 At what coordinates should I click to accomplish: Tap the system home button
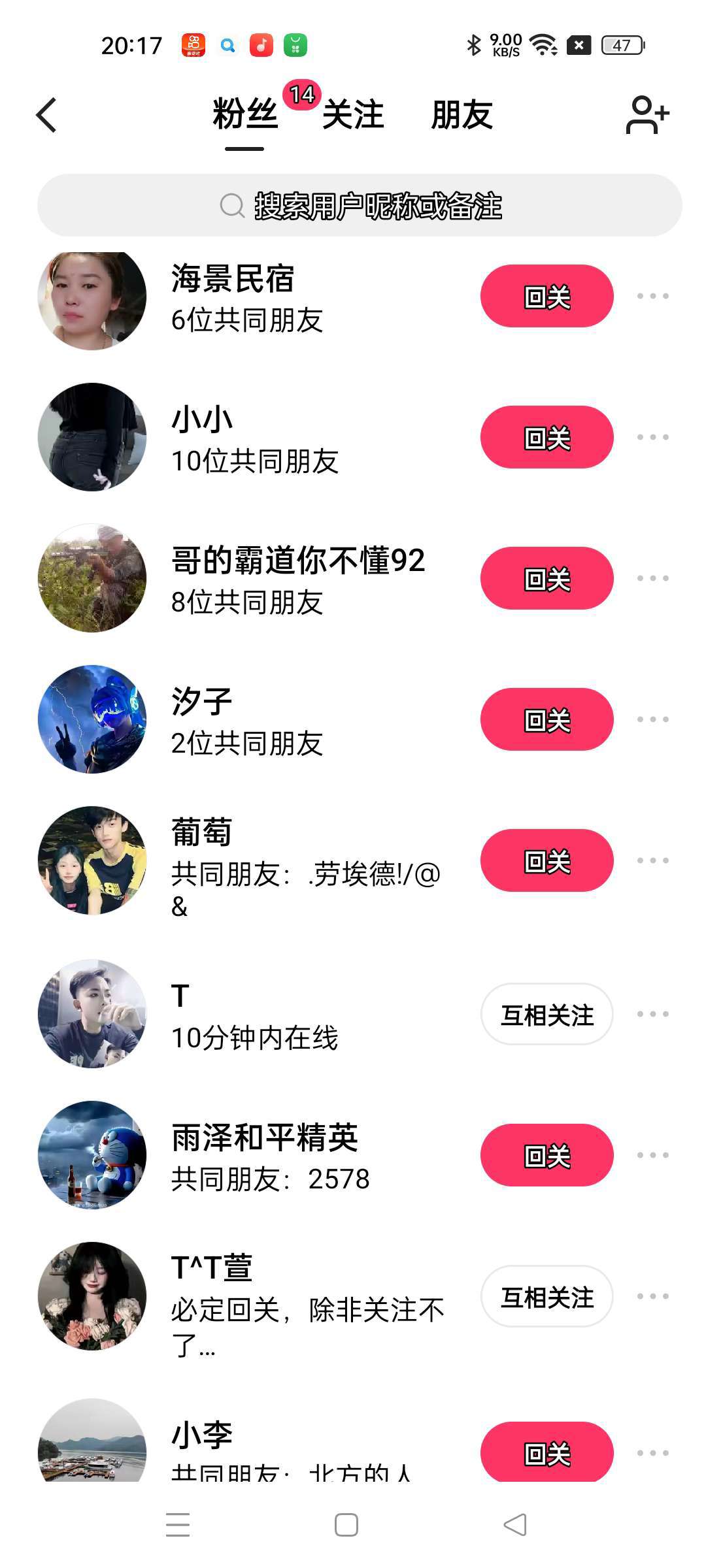pos(346,1525)
